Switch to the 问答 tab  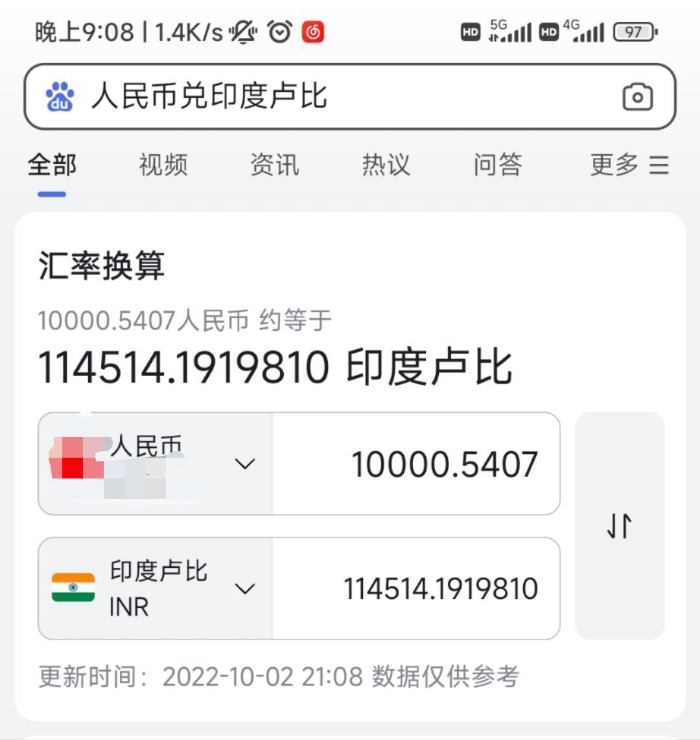[x=497, y=165]
